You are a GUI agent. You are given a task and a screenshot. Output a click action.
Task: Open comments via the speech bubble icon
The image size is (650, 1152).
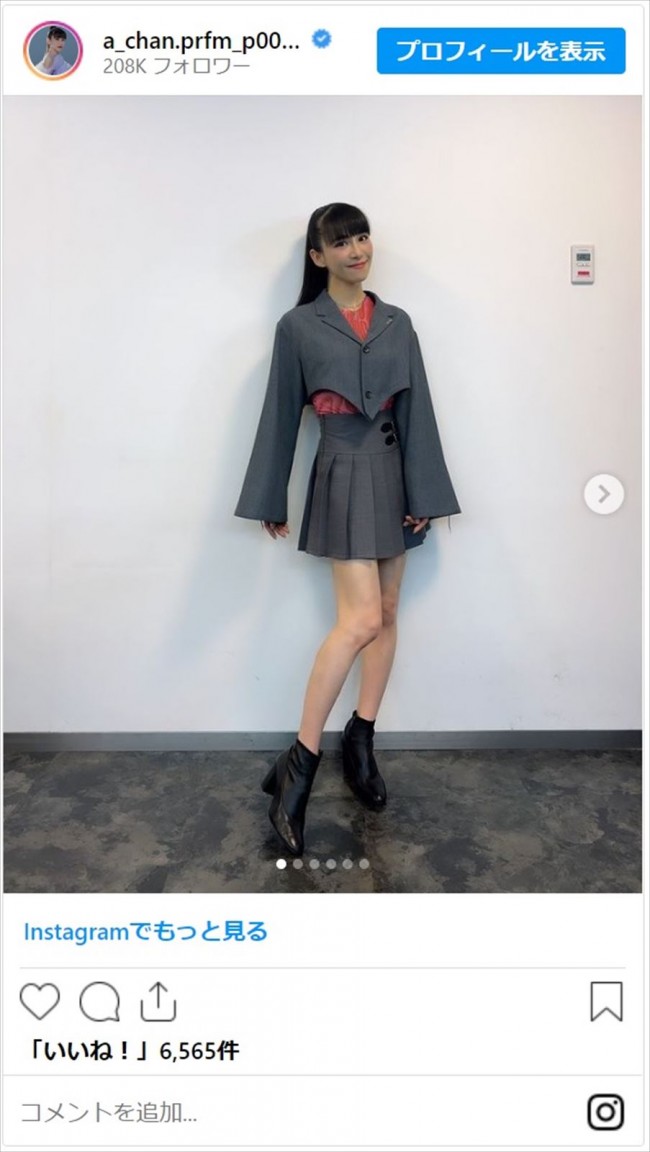point(99,1002)
